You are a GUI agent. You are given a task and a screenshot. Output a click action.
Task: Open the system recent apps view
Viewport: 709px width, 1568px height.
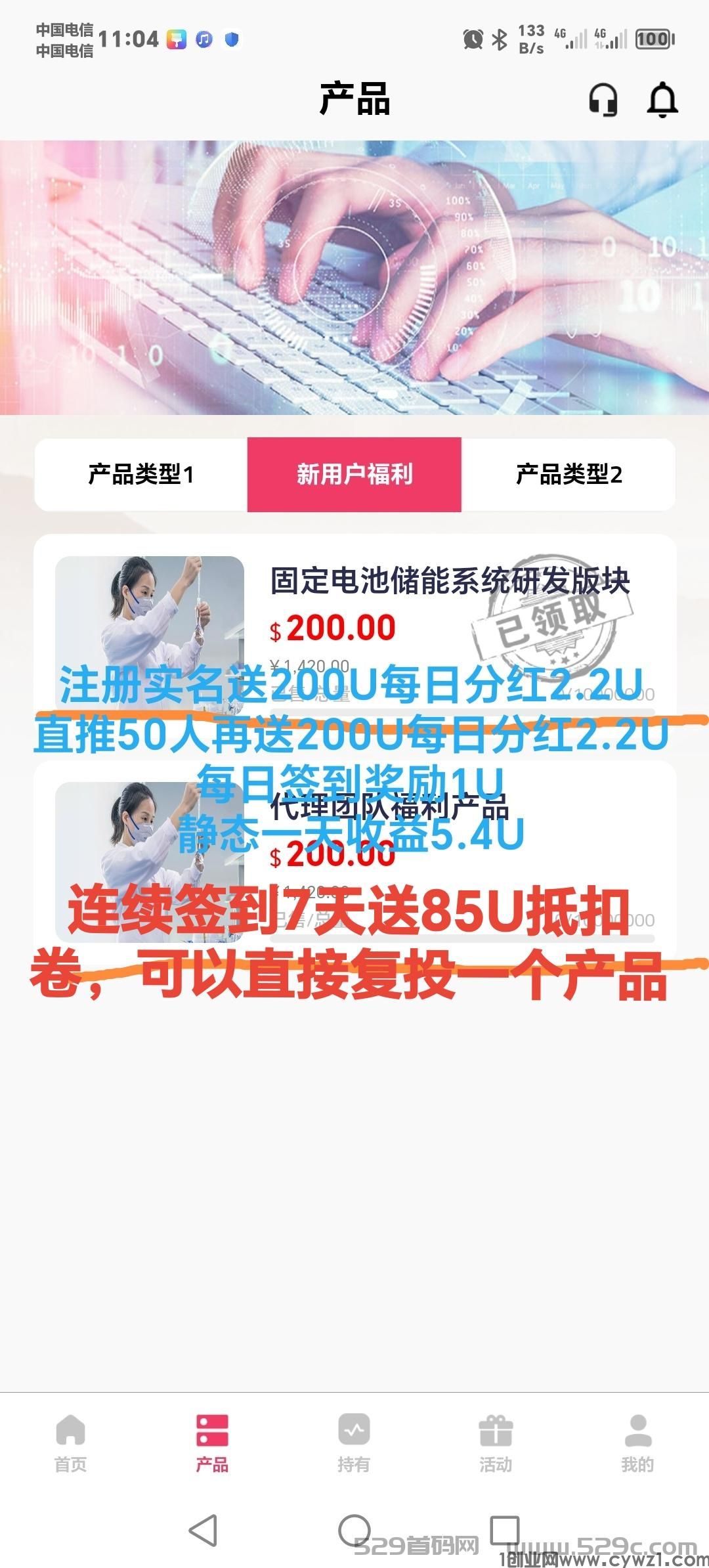505,1530
